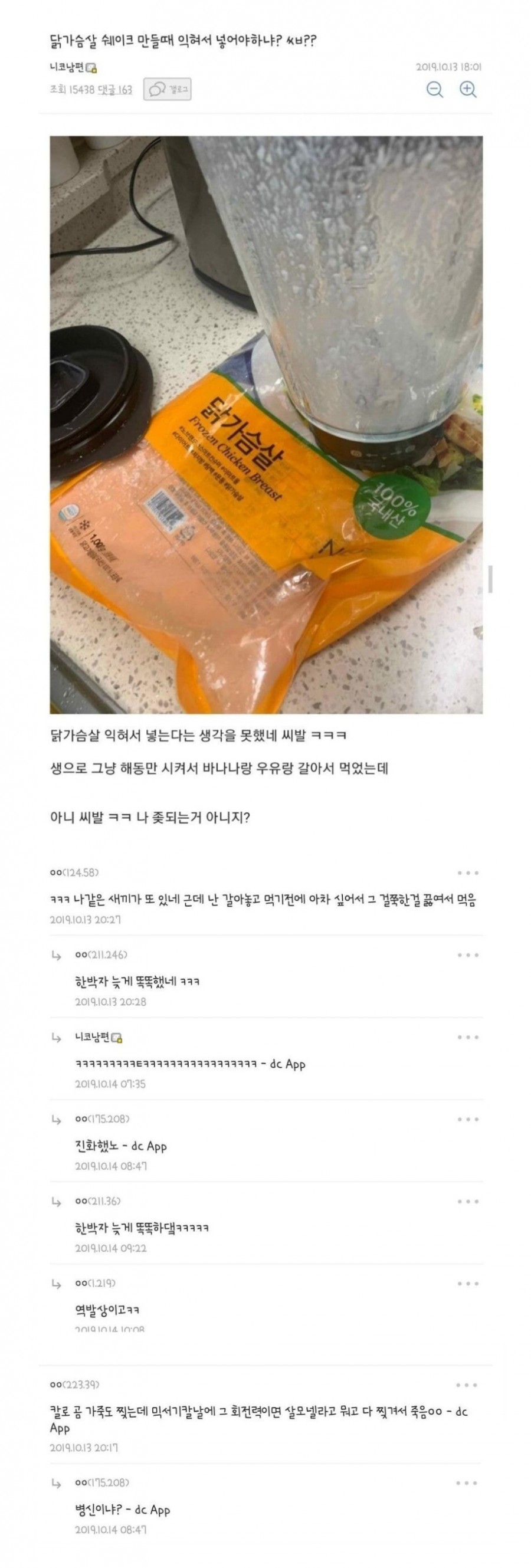The image size is (531, 1568).
Task: Open the options menu on the 진화했노 reply
Action: tap(468, 1120)
